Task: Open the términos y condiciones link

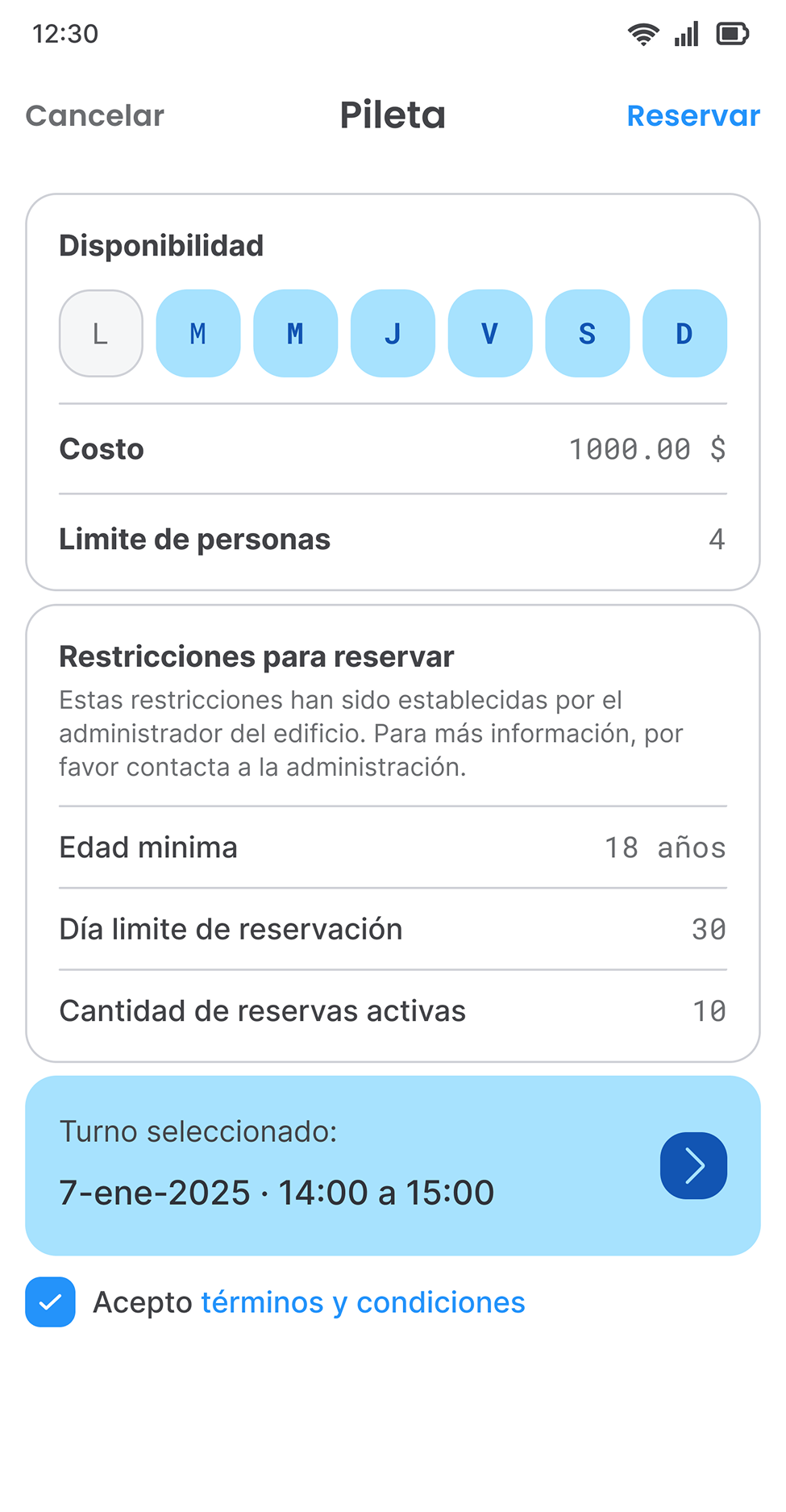Action: [x=363, y=1302]
